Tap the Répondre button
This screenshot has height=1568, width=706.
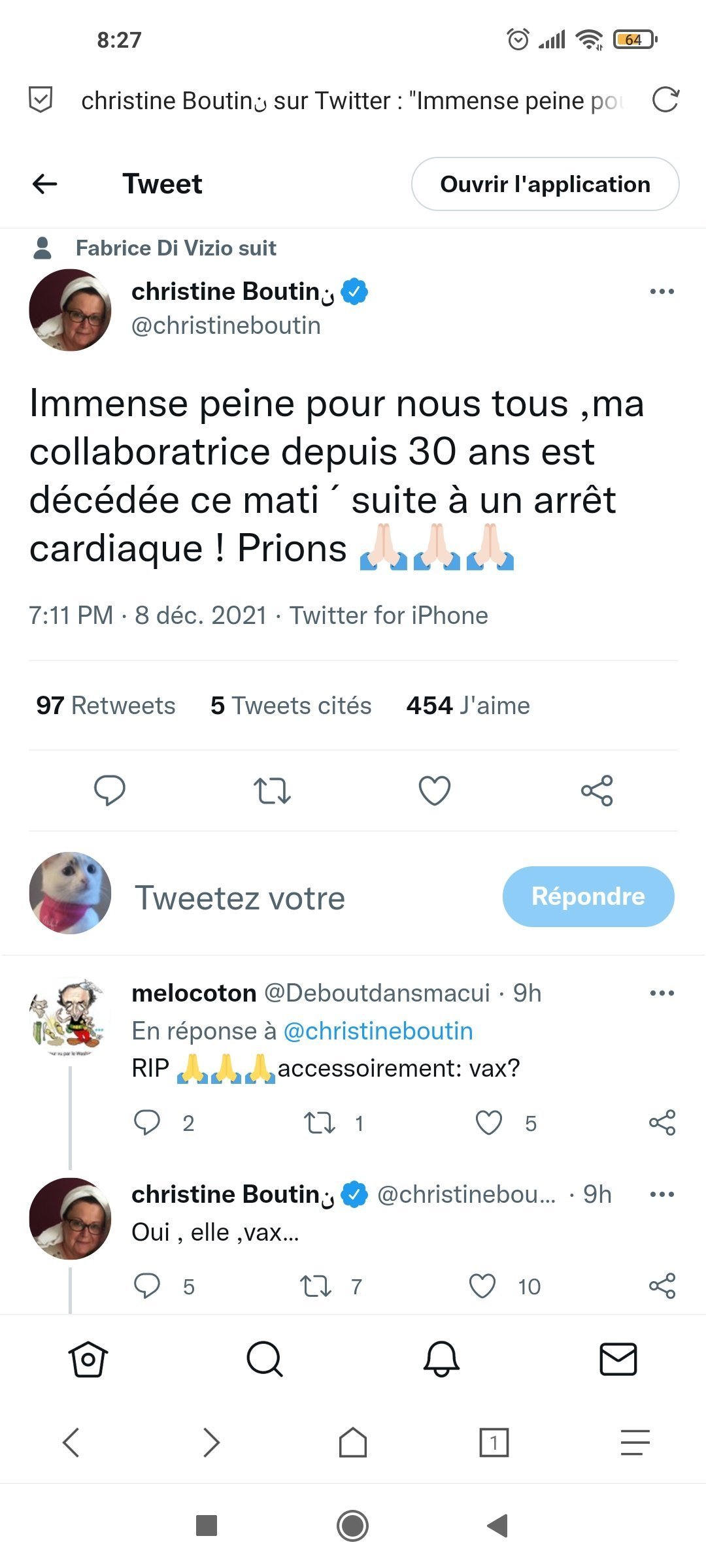pyautogui.click(x=588, y=896)
